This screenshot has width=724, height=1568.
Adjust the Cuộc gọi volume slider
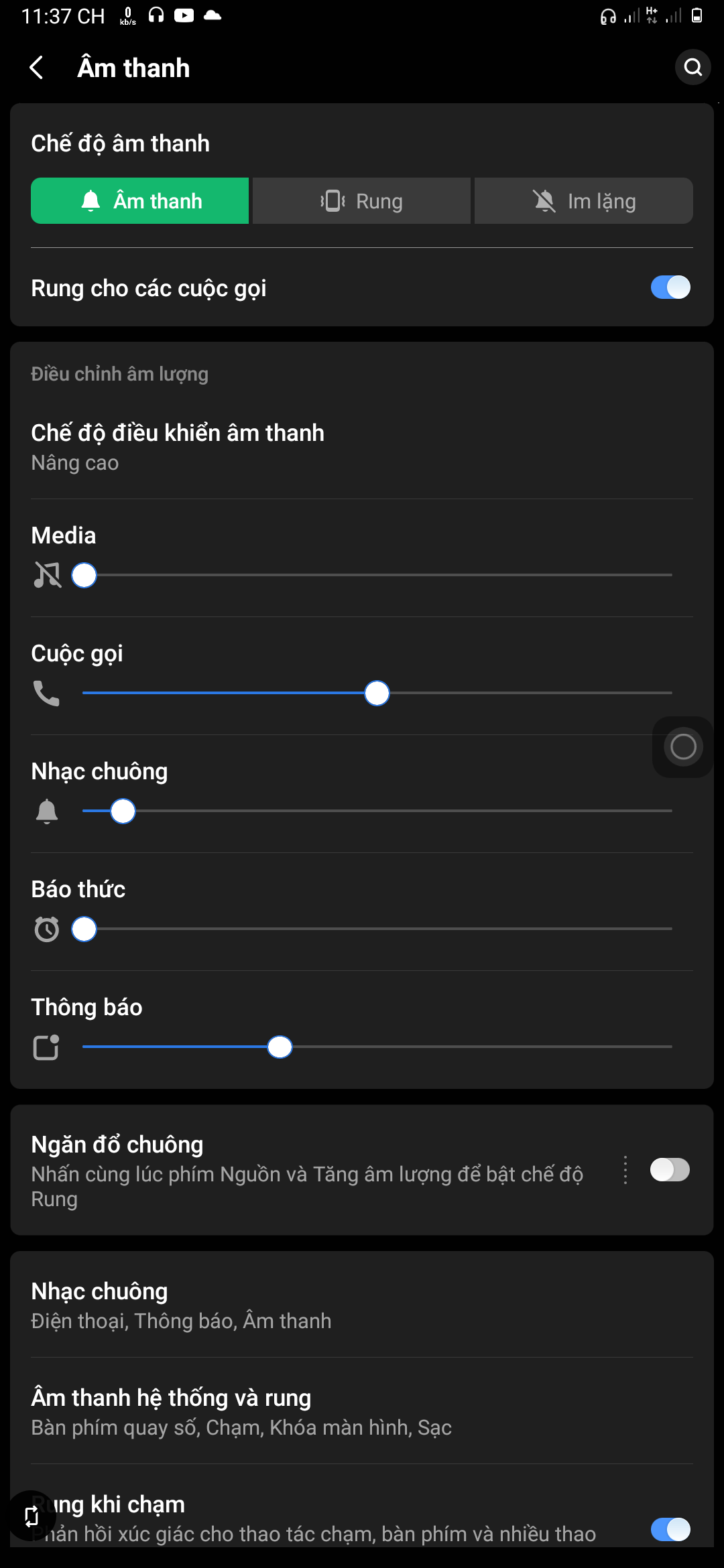pos(377,693)
